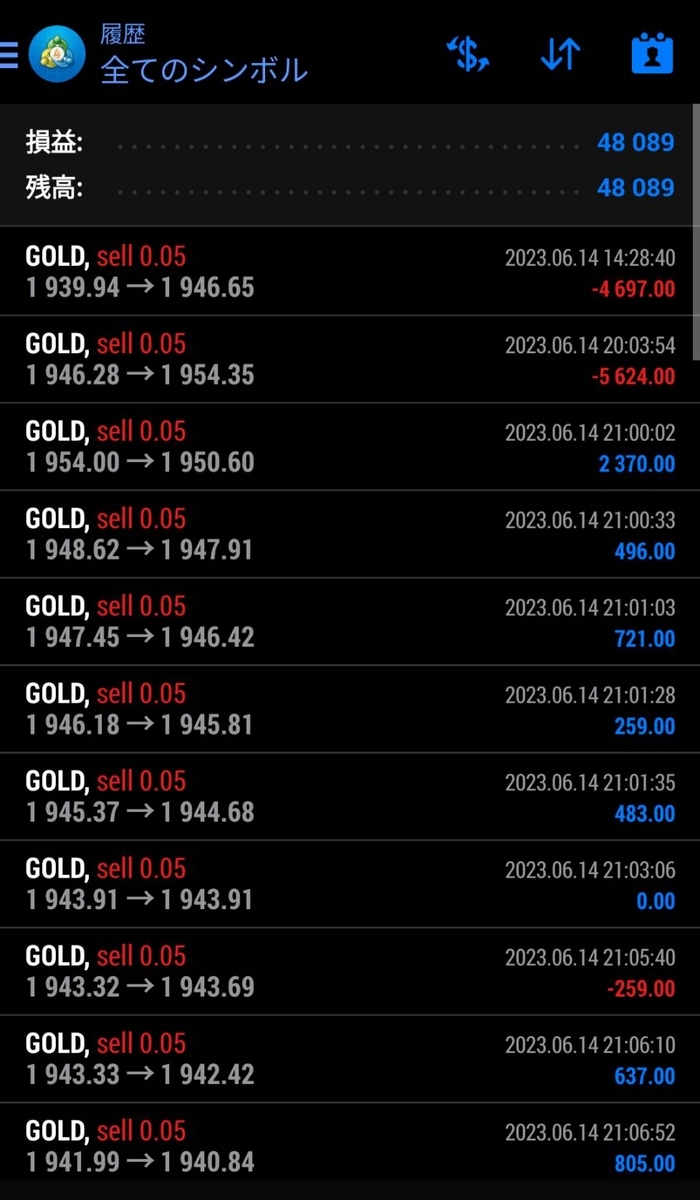Screen dimensions: 700x1200
Task: Expand the GOLD trade closed at 21:01:28
Action: [350, 709]
